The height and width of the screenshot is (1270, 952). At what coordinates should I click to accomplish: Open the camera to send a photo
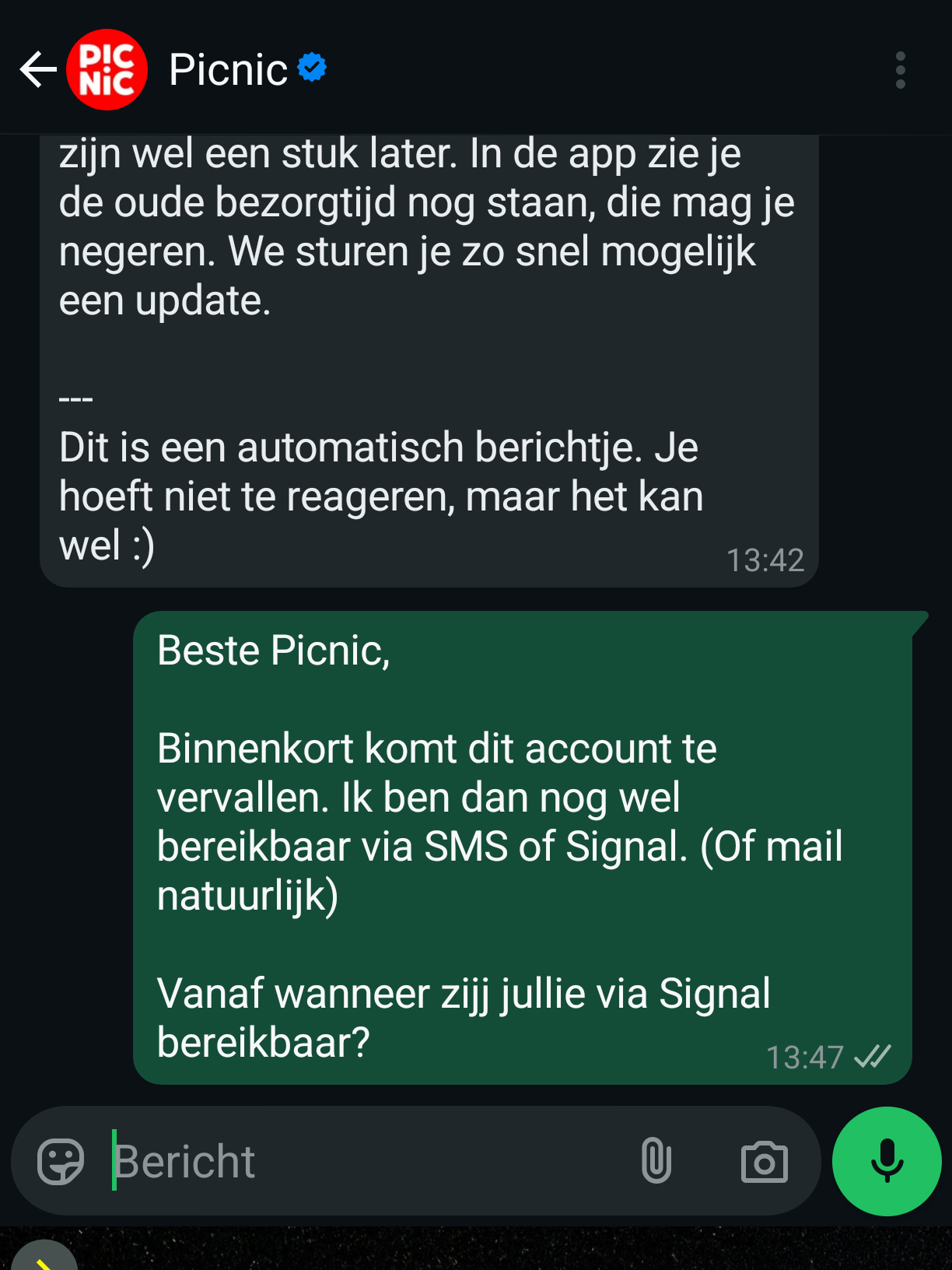pyautogui.click(x=764, y=1162)
